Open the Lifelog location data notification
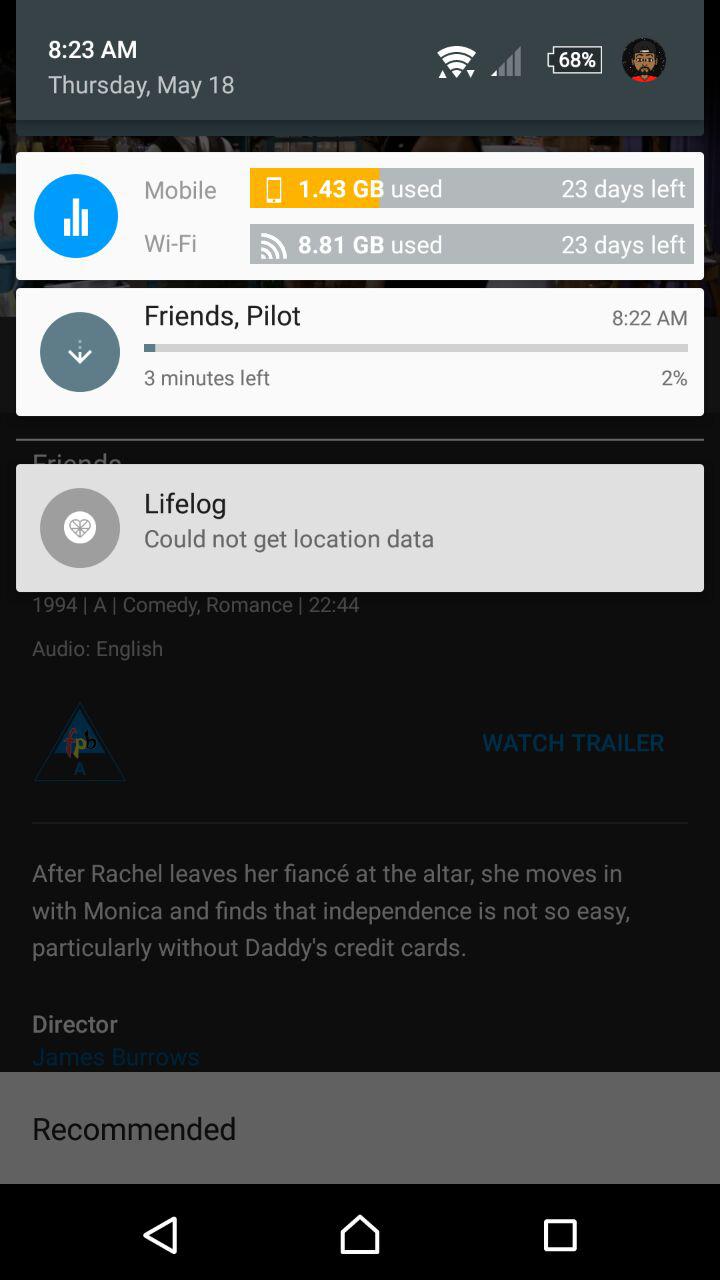Image resolution: width=720 pixels, height=1280 pixels. coord(360,528)
